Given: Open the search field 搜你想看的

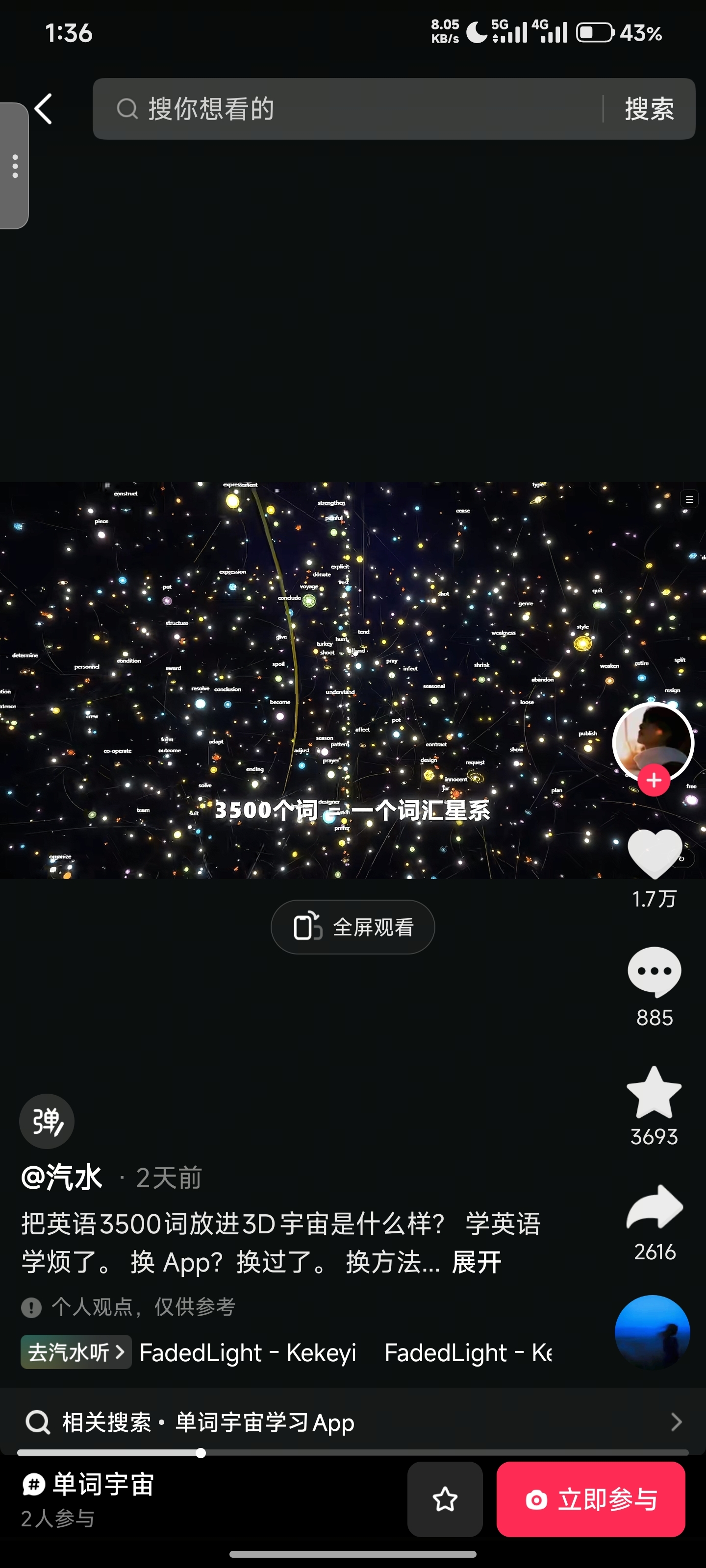Looking at the screenshot, I should 347,109.
